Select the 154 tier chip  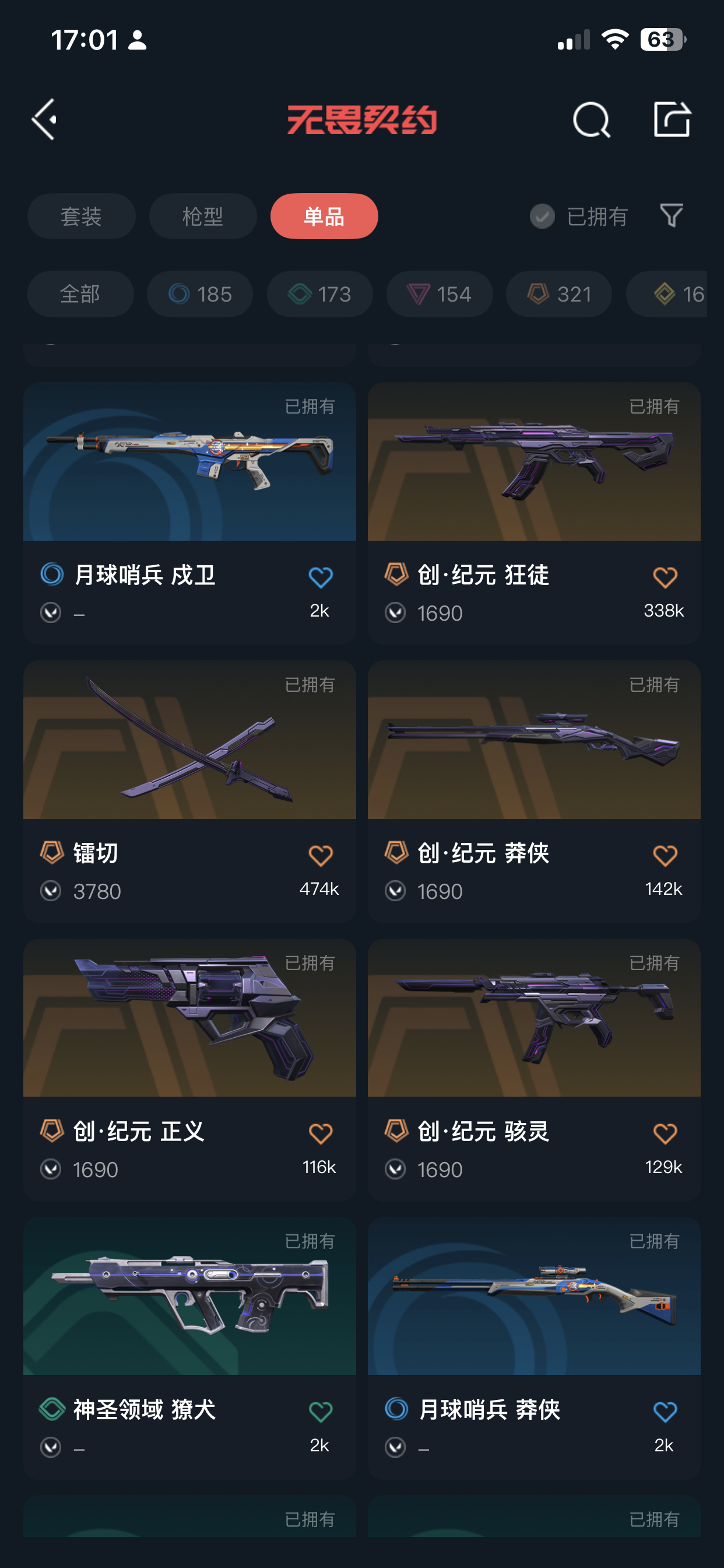point(440,294)
